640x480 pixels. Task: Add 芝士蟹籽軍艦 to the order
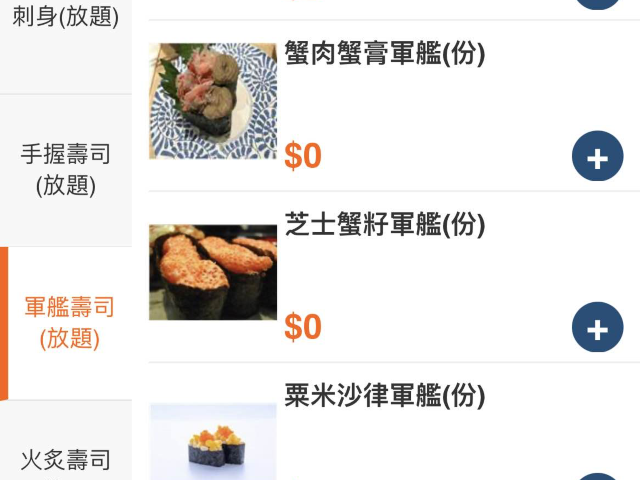point(598,327)
